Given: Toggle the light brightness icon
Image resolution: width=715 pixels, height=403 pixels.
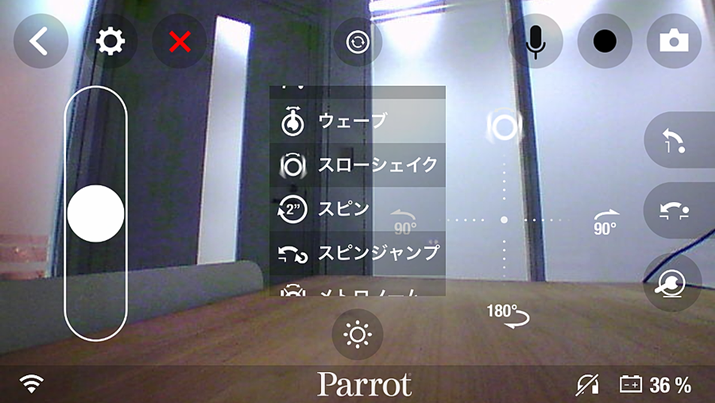Looking at the screenshot, I should tap(357, 334).
